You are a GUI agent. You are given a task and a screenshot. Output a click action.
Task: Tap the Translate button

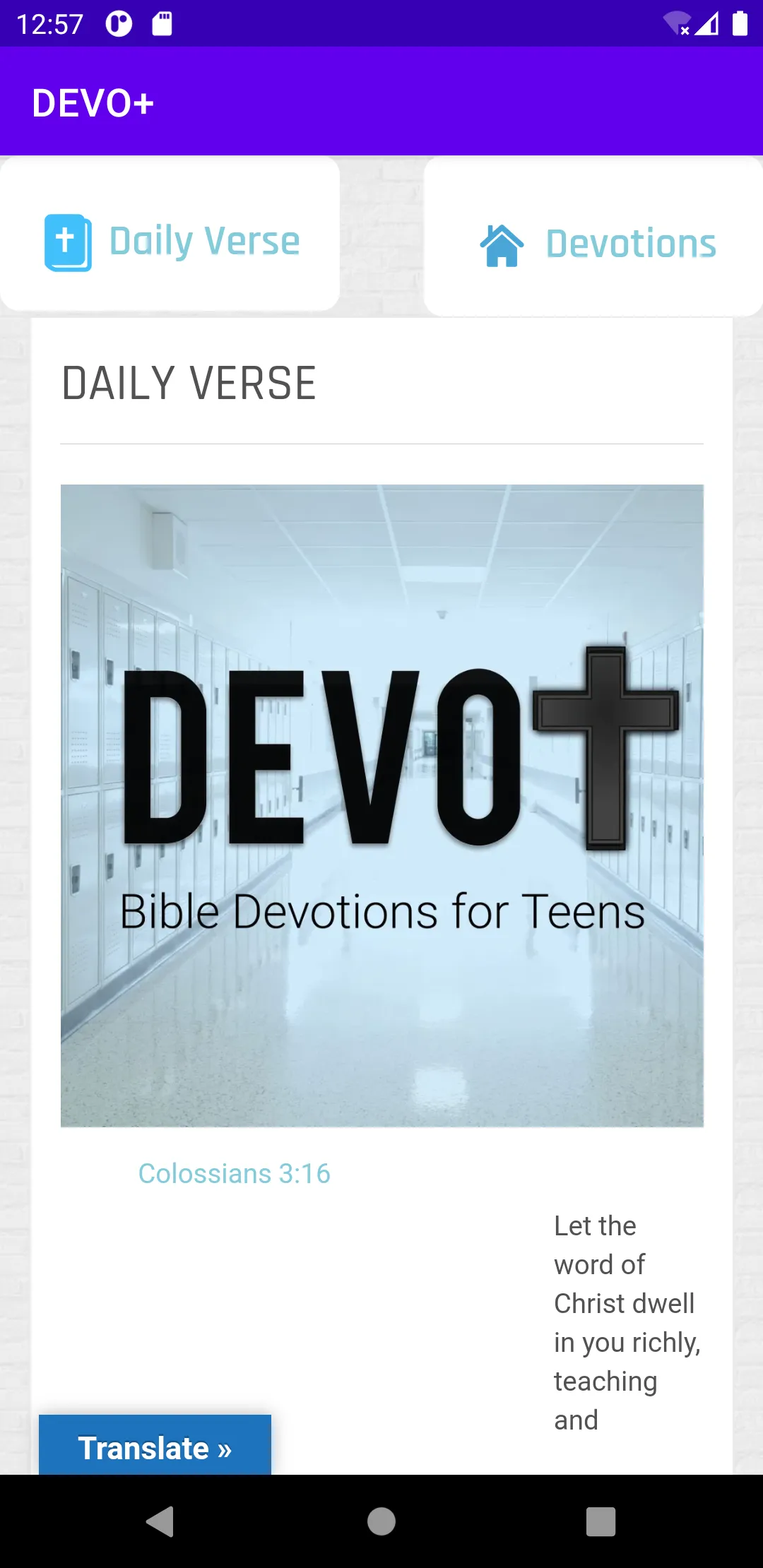(155, 1448)
